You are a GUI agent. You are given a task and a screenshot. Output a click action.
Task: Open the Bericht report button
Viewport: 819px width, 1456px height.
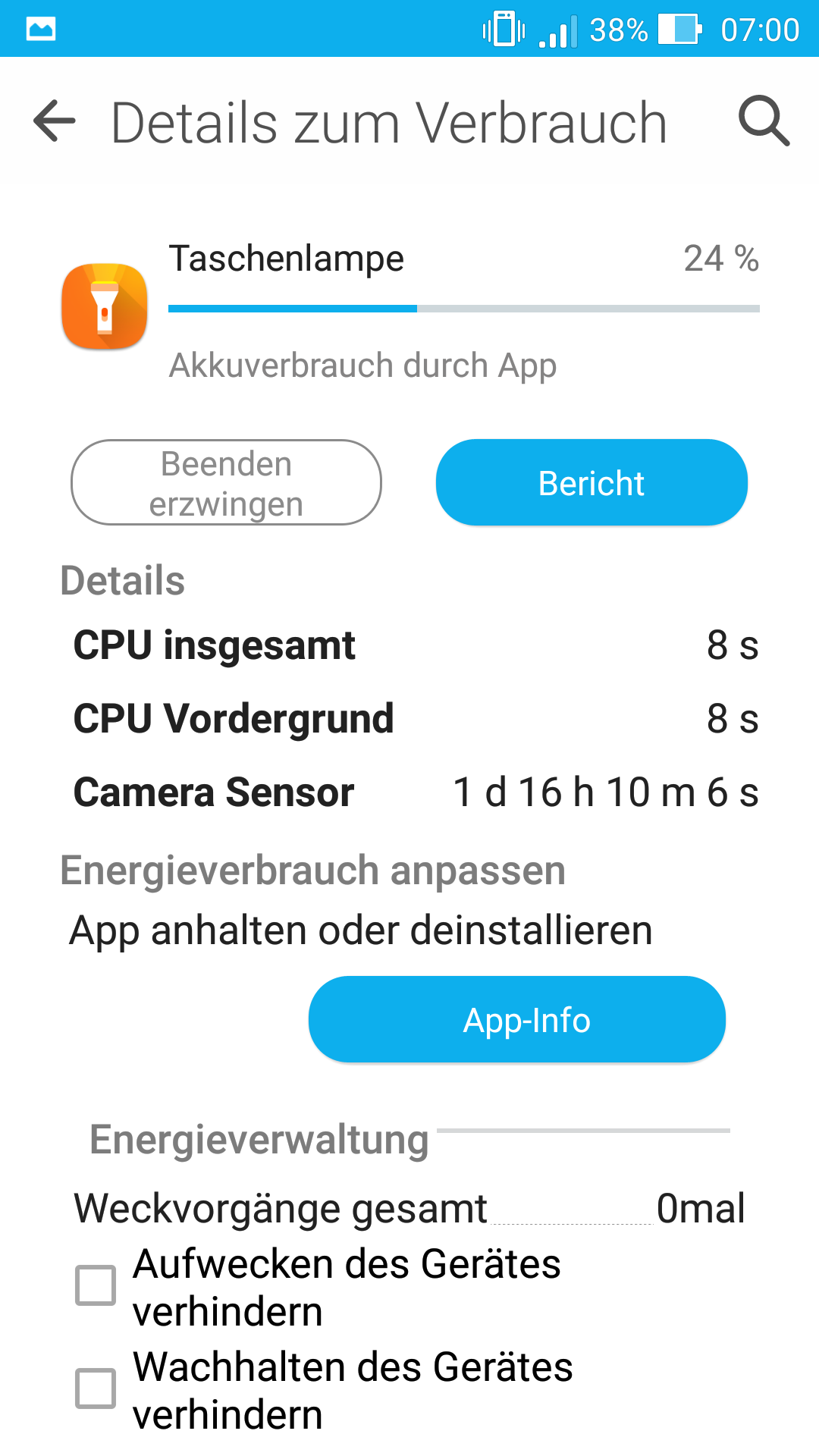pyautogui.click(x=591, y=483)
